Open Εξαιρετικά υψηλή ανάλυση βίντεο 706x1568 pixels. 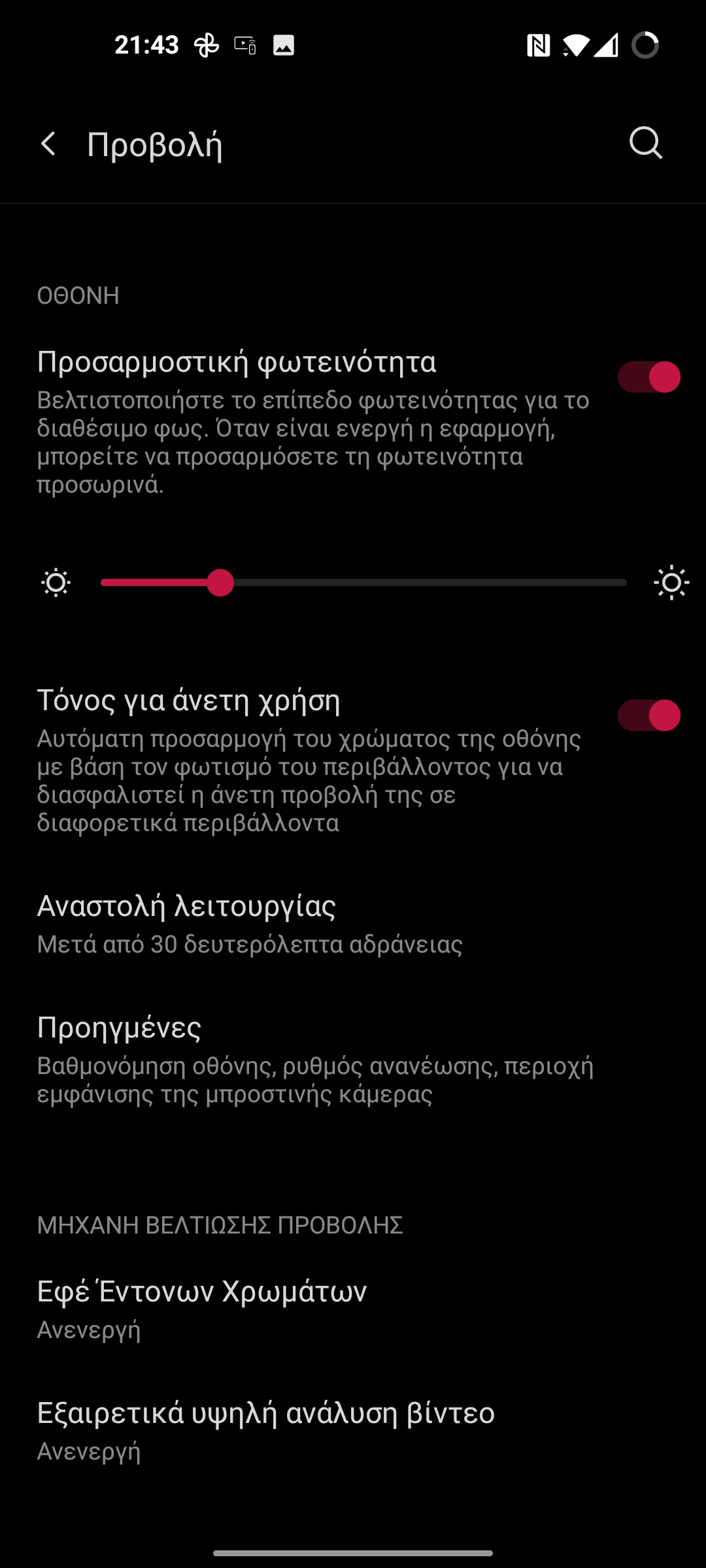353,1431
